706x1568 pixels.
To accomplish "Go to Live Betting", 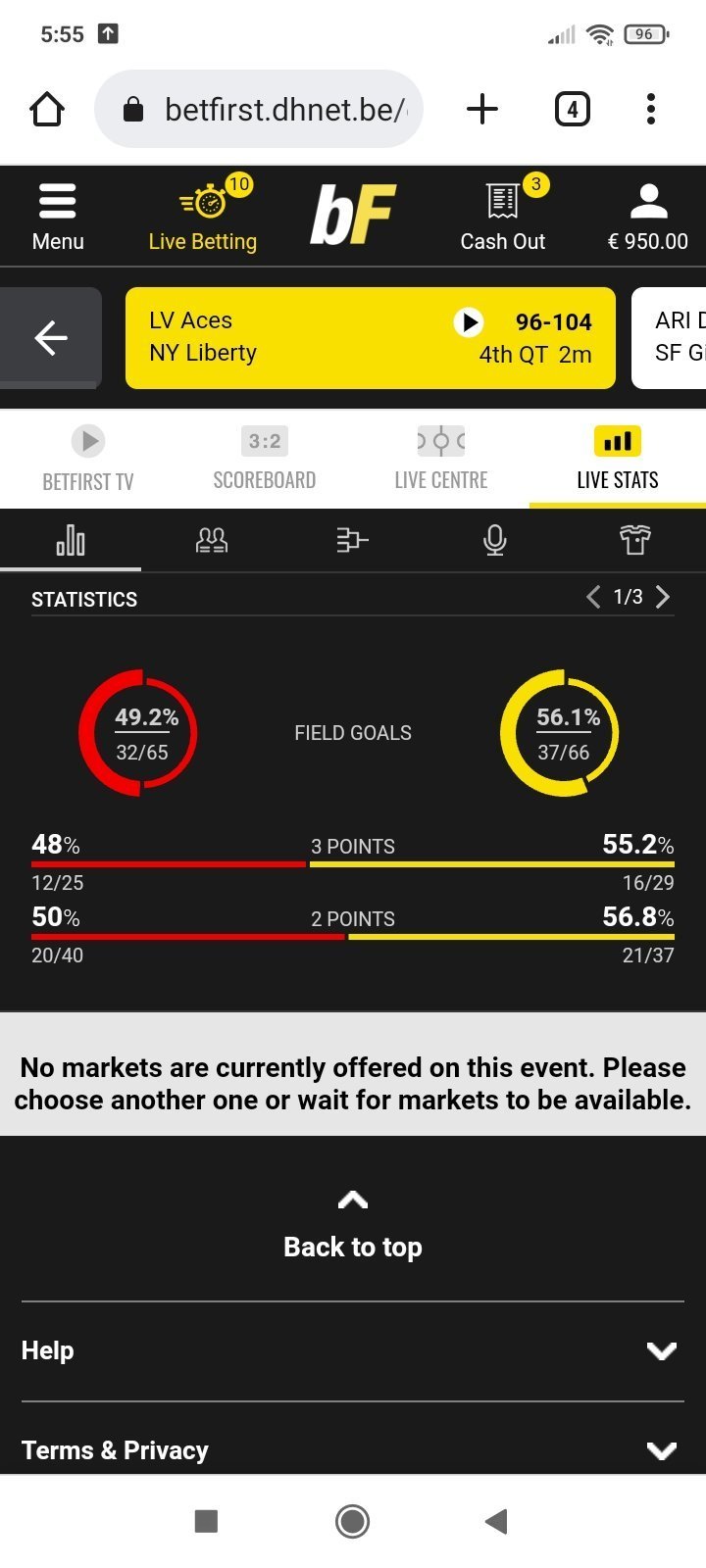I will click(203, 217).
